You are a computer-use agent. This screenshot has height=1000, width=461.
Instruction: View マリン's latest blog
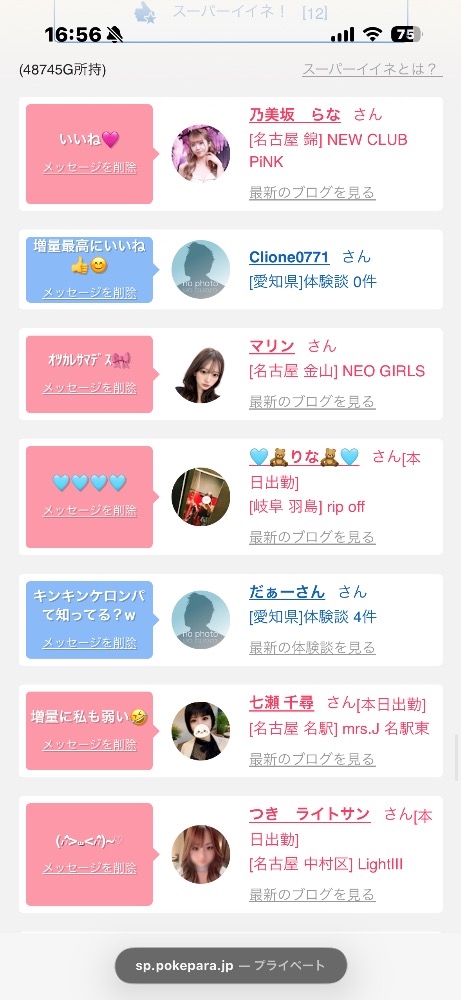click(312, 402)
